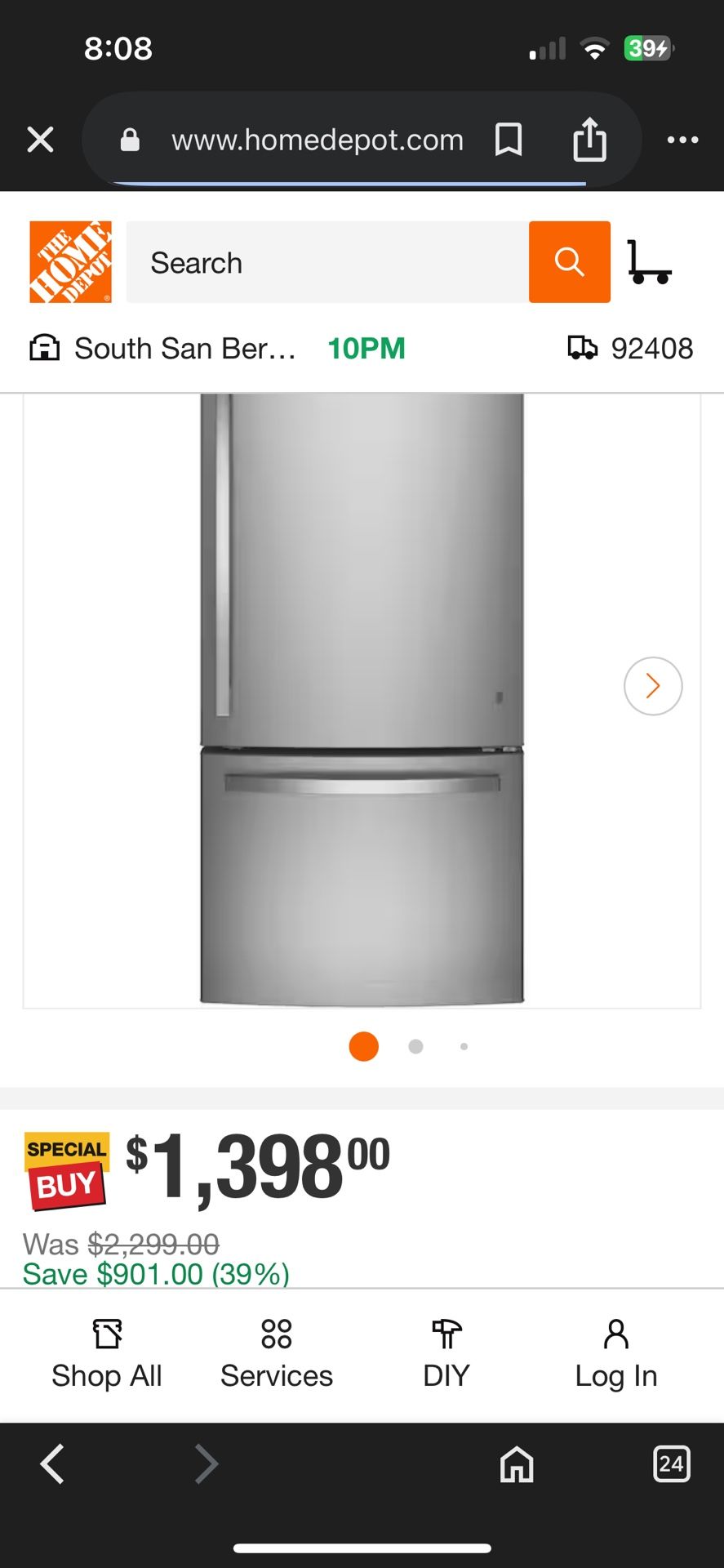724x1568 pixels.
Task: Open the shopping cart
Action: (x=649, y=262)
